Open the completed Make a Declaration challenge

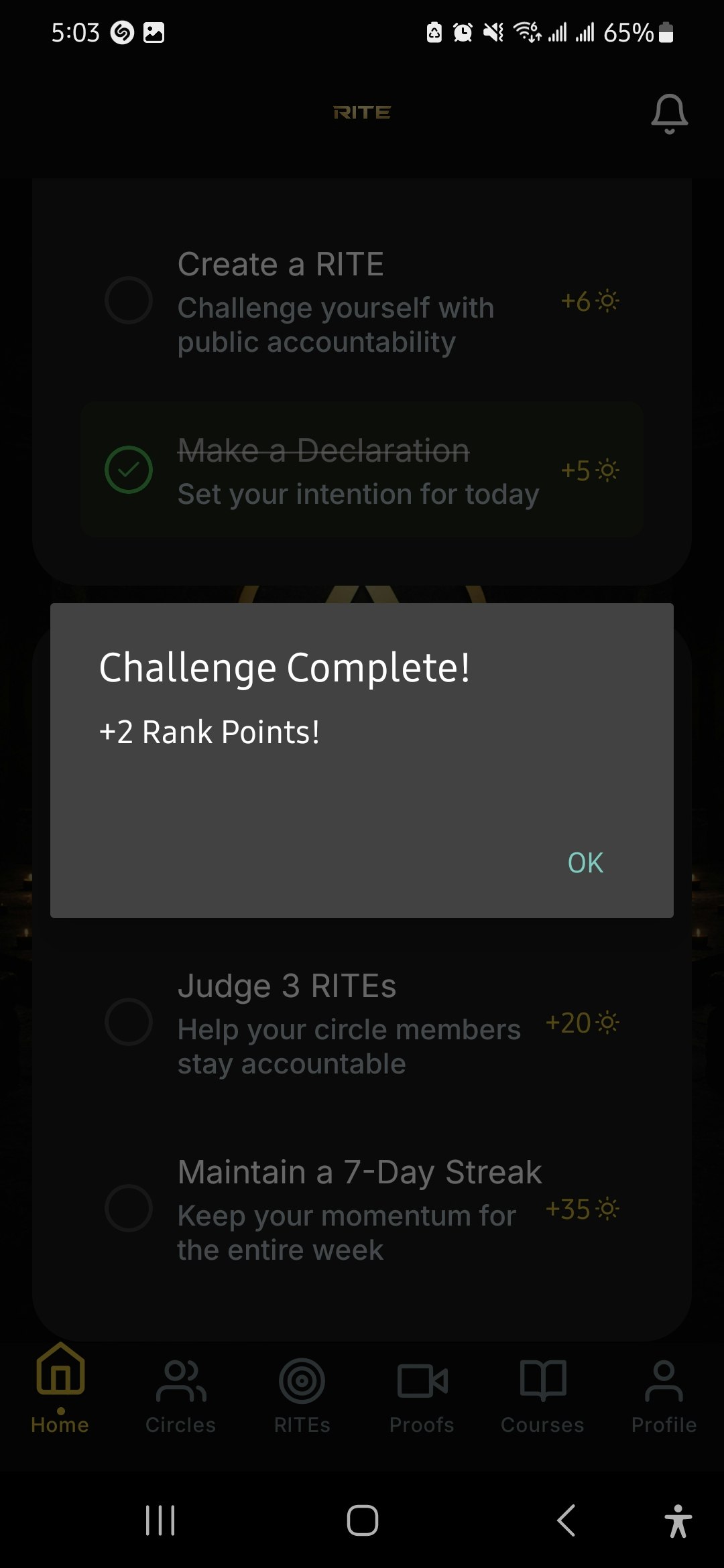pyautogui.click(x=362, y=470)
